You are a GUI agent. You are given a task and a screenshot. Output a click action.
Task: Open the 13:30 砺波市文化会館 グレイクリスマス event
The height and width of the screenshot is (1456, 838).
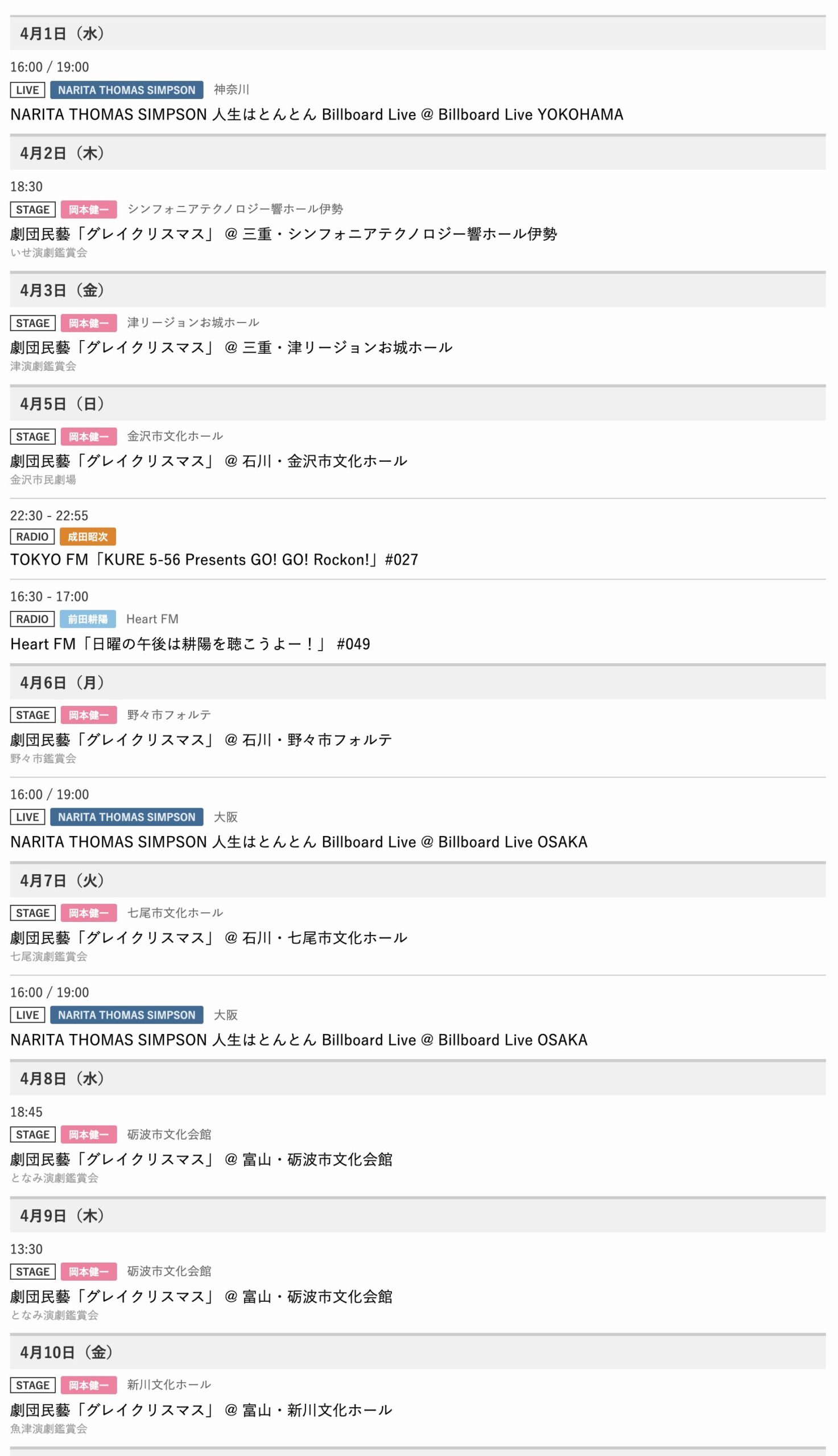[201, 1297]
